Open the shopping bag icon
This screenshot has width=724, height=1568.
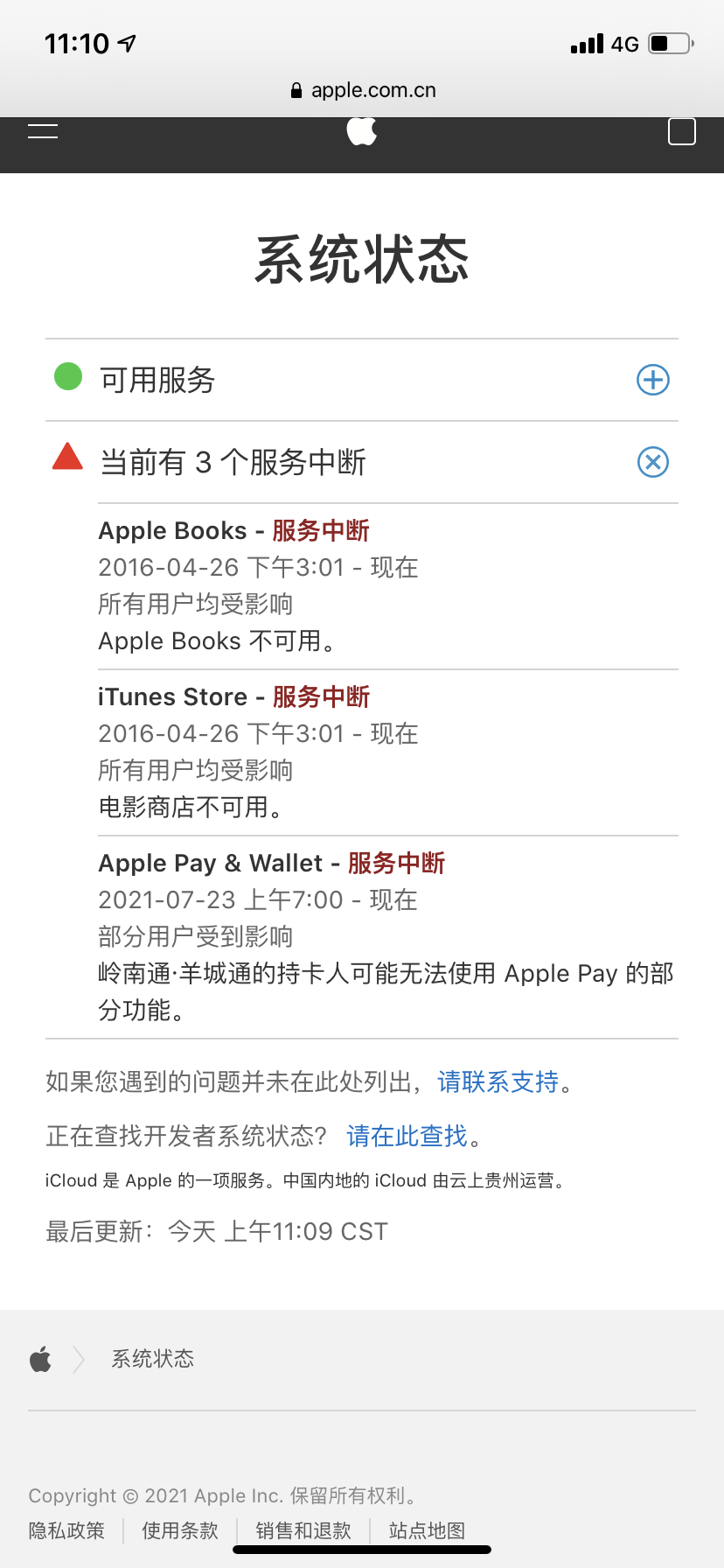pos(681,131)
